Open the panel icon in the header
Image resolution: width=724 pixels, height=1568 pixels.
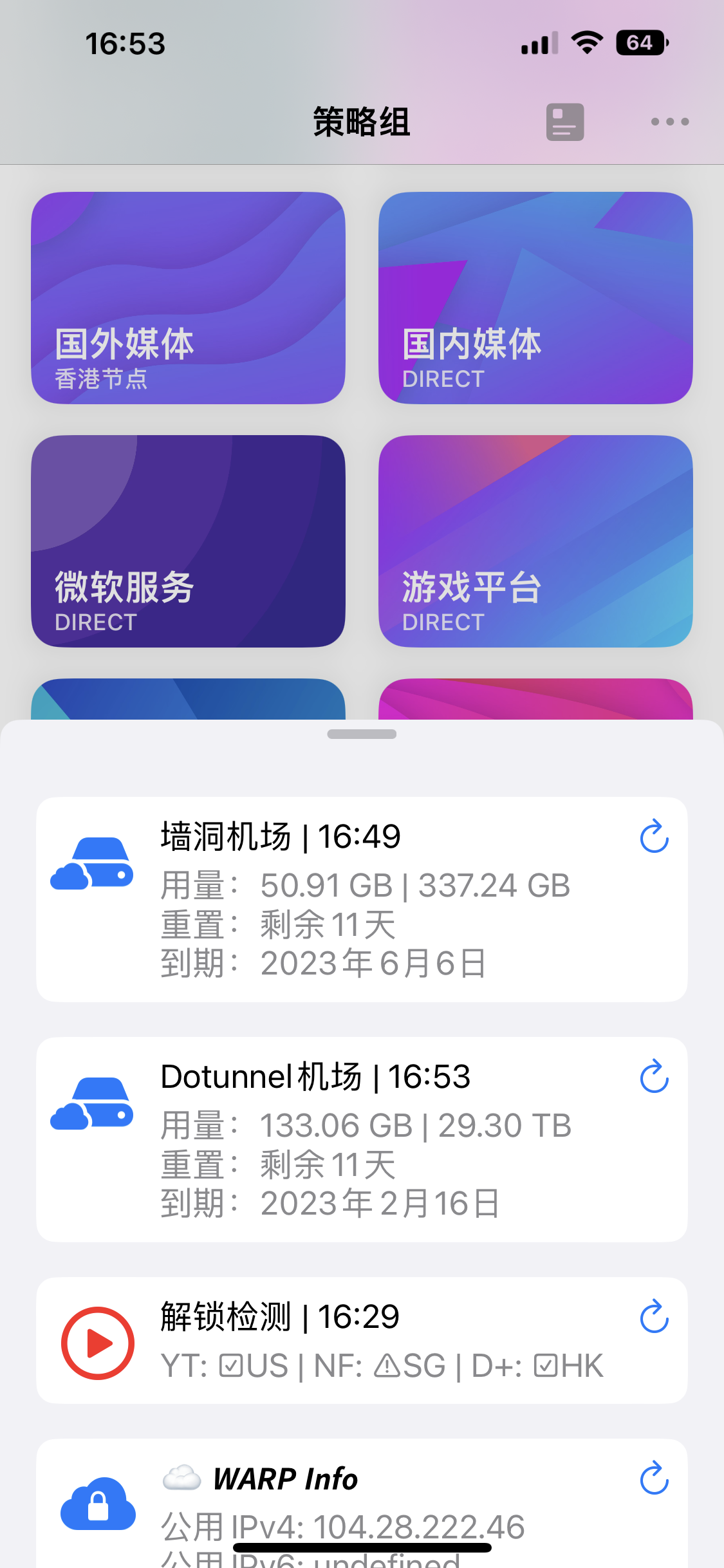tap(565, 122)
